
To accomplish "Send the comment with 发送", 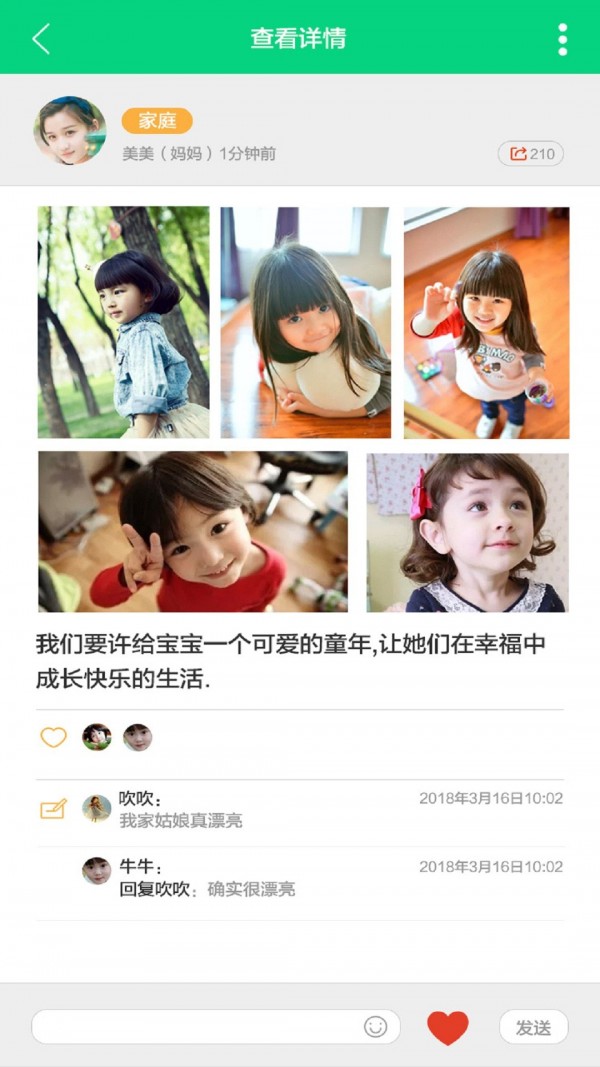I will pos(533,1027).
